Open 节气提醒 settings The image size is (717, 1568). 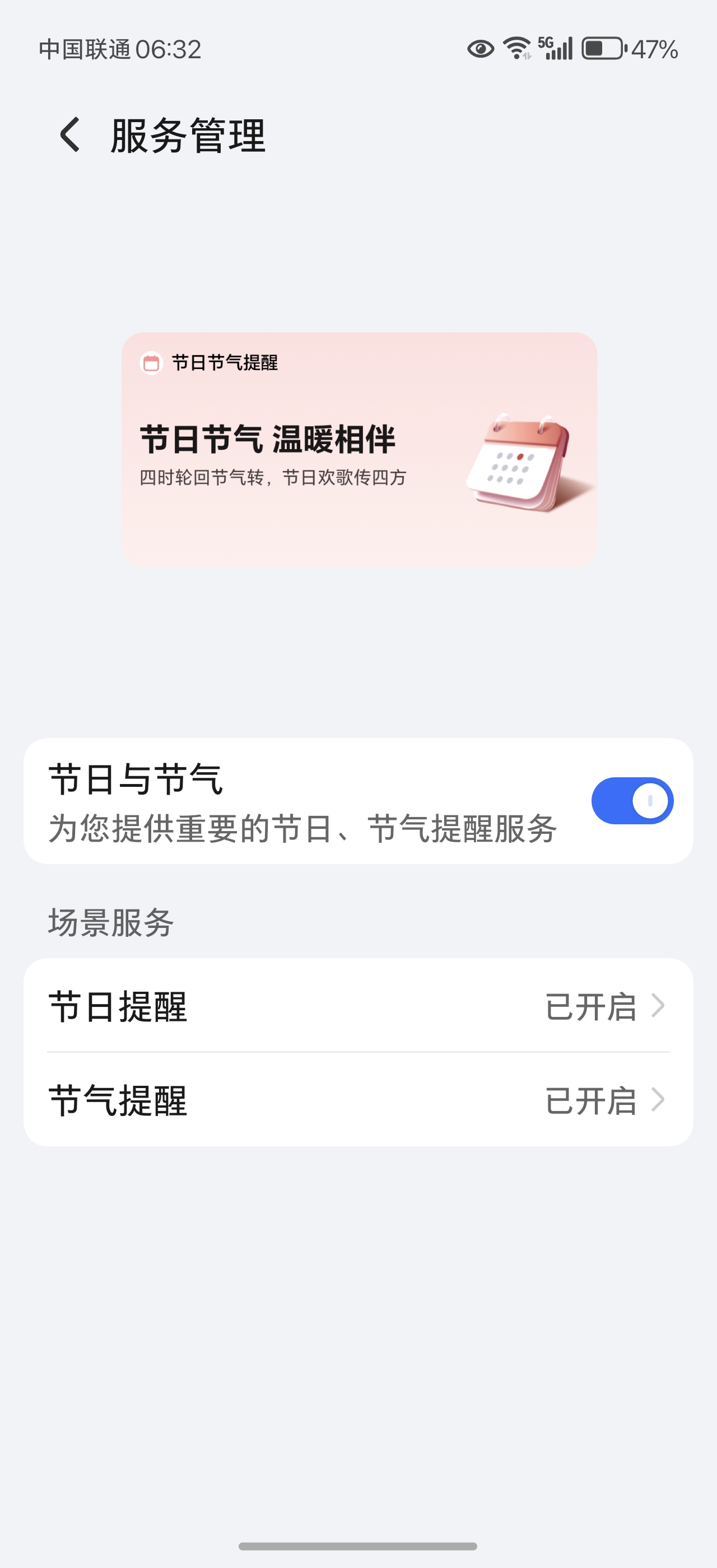coord(358,1100)
